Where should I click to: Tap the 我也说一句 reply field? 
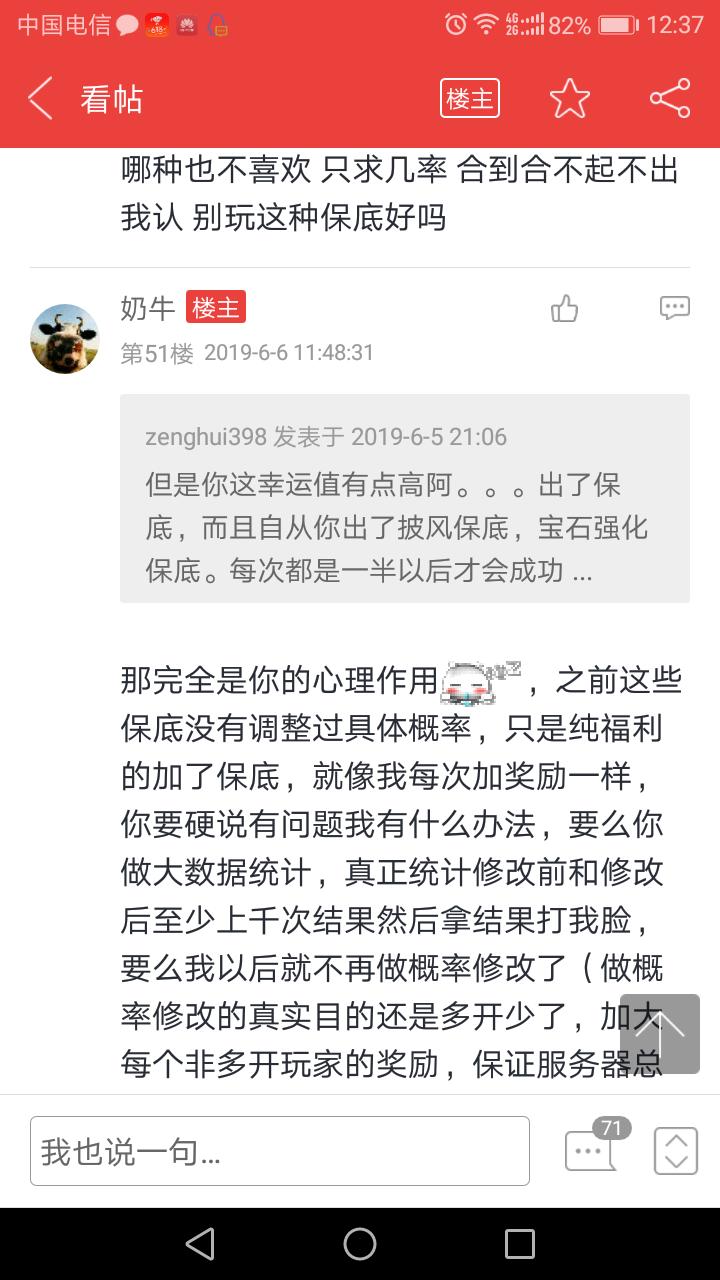pos(279,1151)
